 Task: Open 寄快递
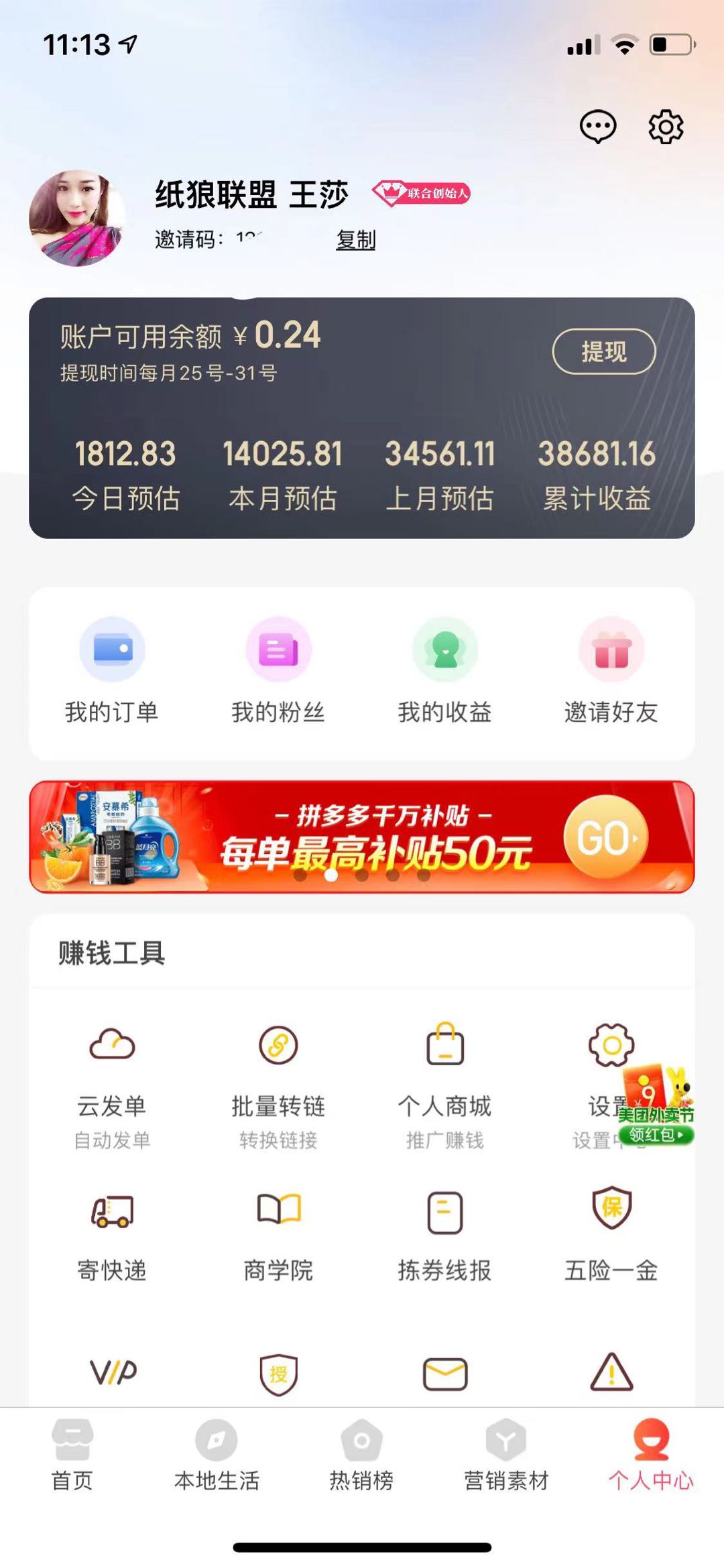[112, 1237]
